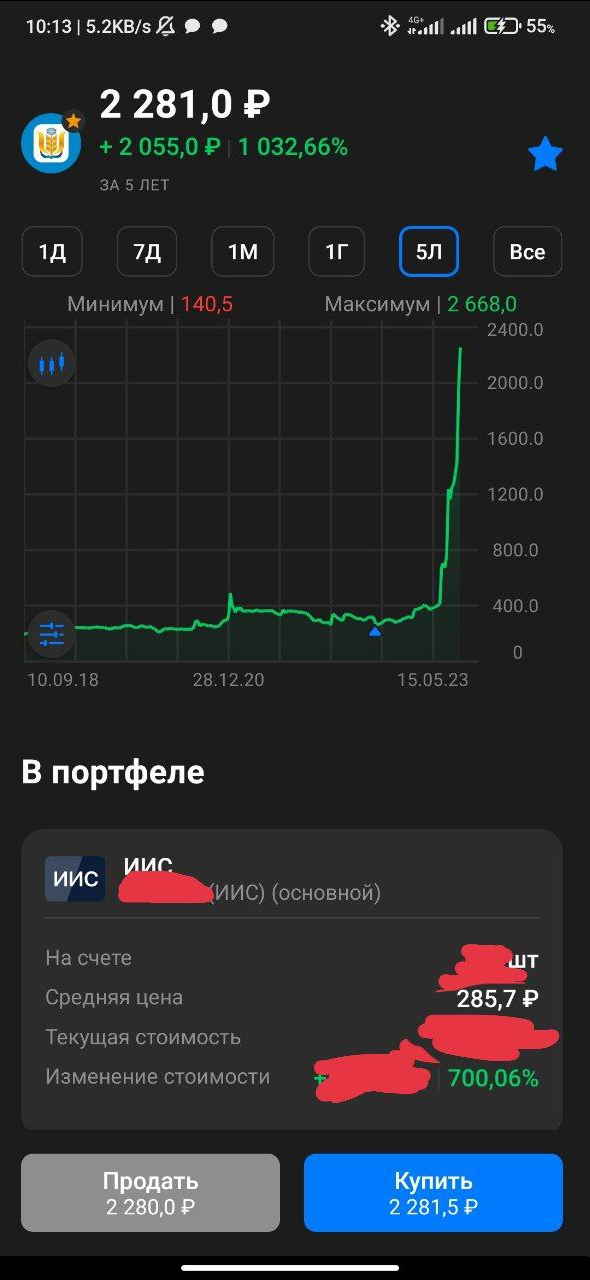Switch to the 1Г period

click(x=336, y=252)
